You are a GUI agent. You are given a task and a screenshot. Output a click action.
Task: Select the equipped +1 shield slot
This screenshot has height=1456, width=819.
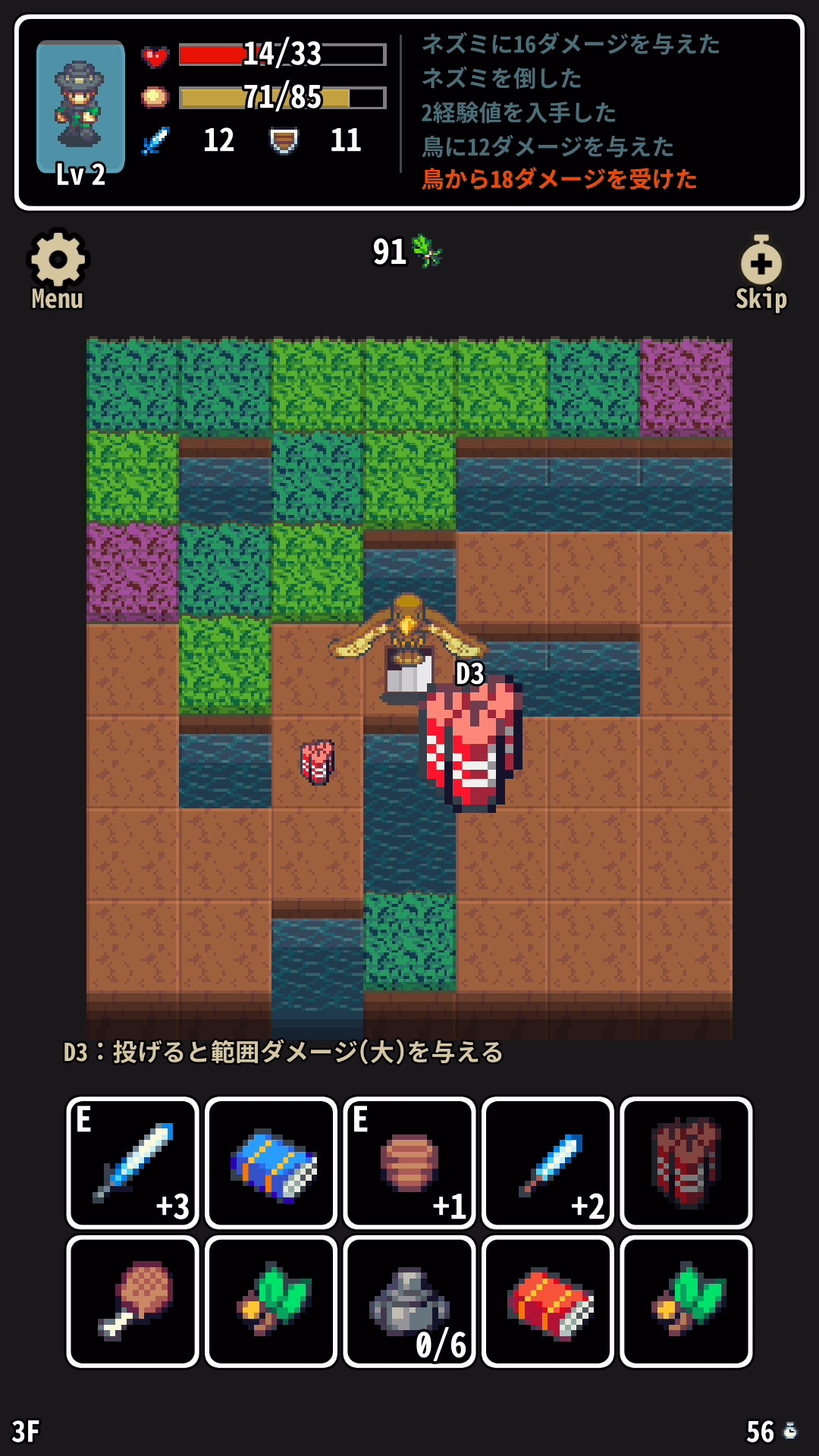tap(409, 1163)
